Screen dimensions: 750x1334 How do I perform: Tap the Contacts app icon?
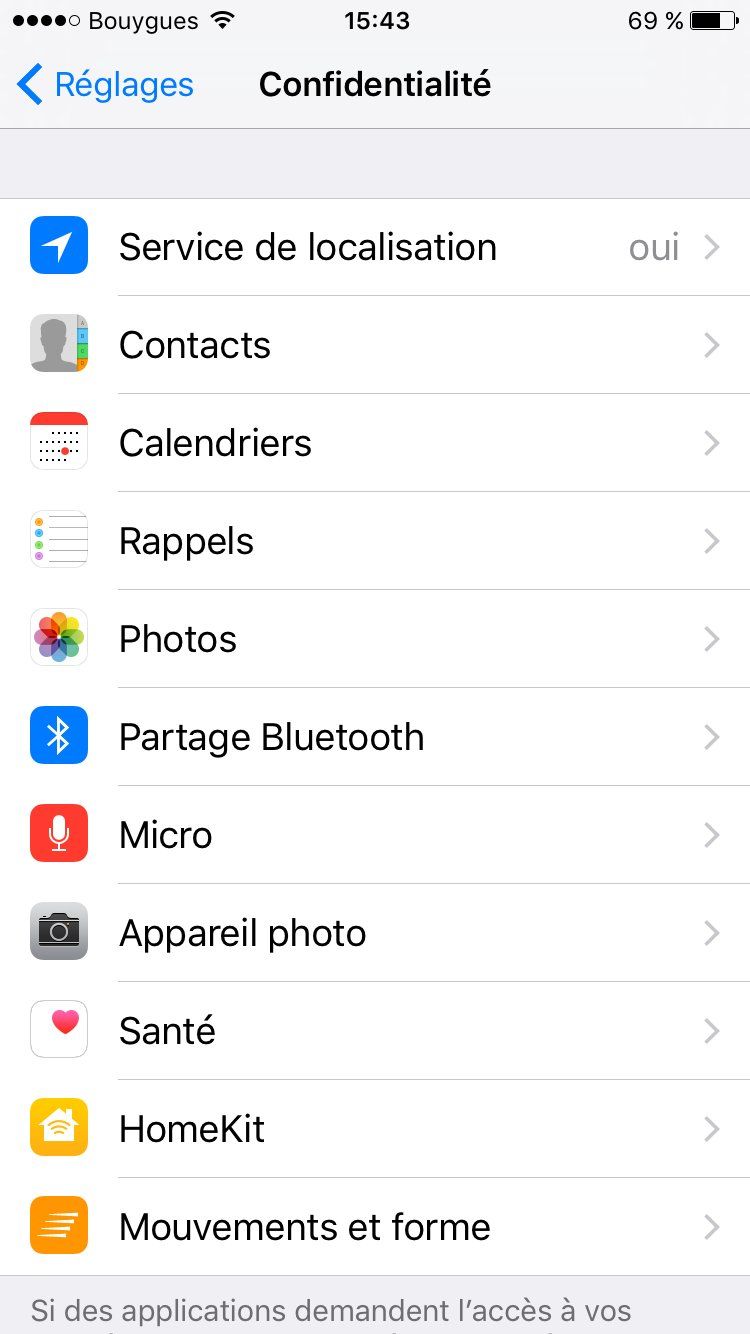tap(58, 345)
